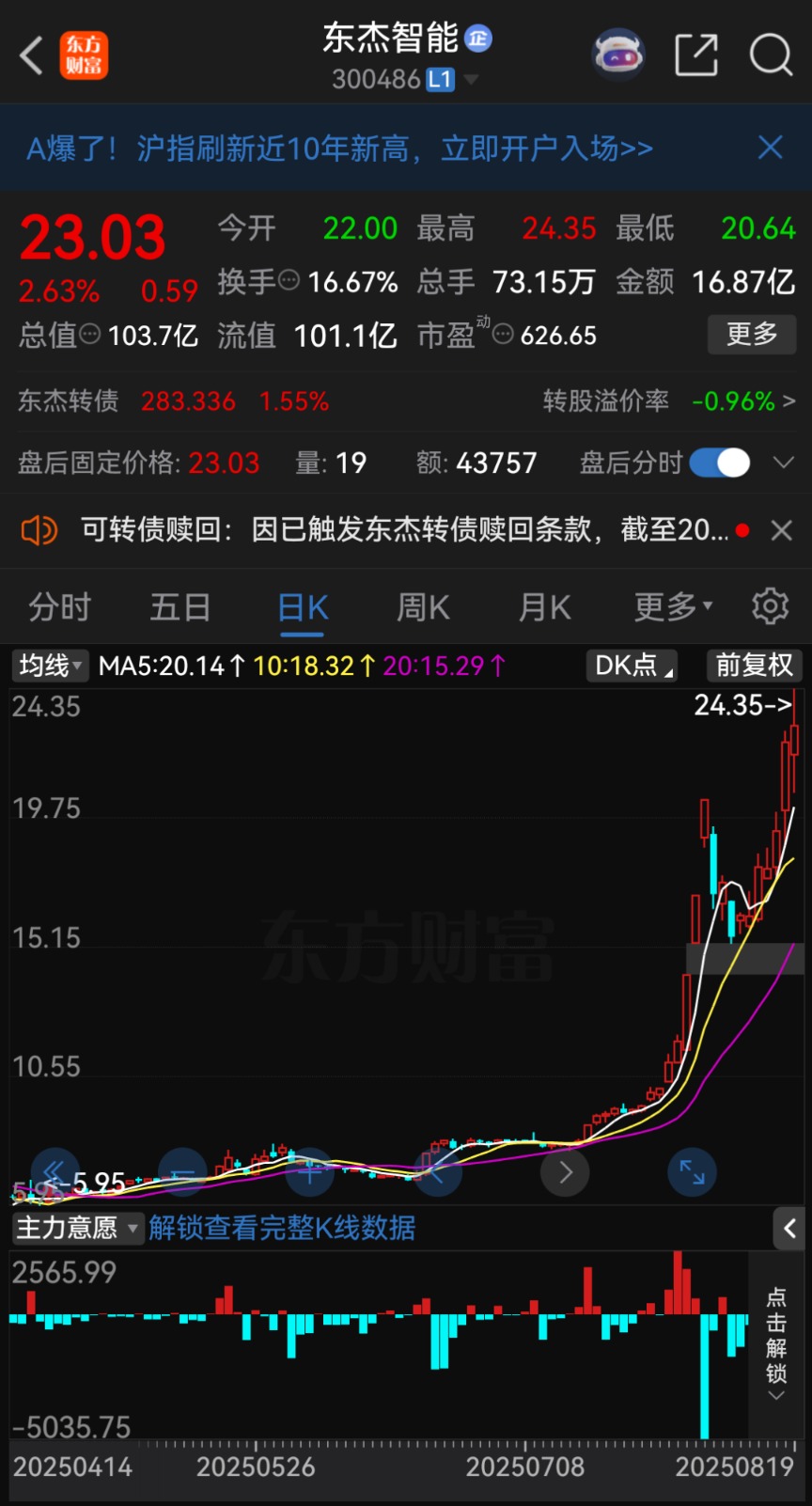Open the 均线 indicator dropdown
The width and height of the screenshot is (812, 1506).
click(x=51, y=666)
